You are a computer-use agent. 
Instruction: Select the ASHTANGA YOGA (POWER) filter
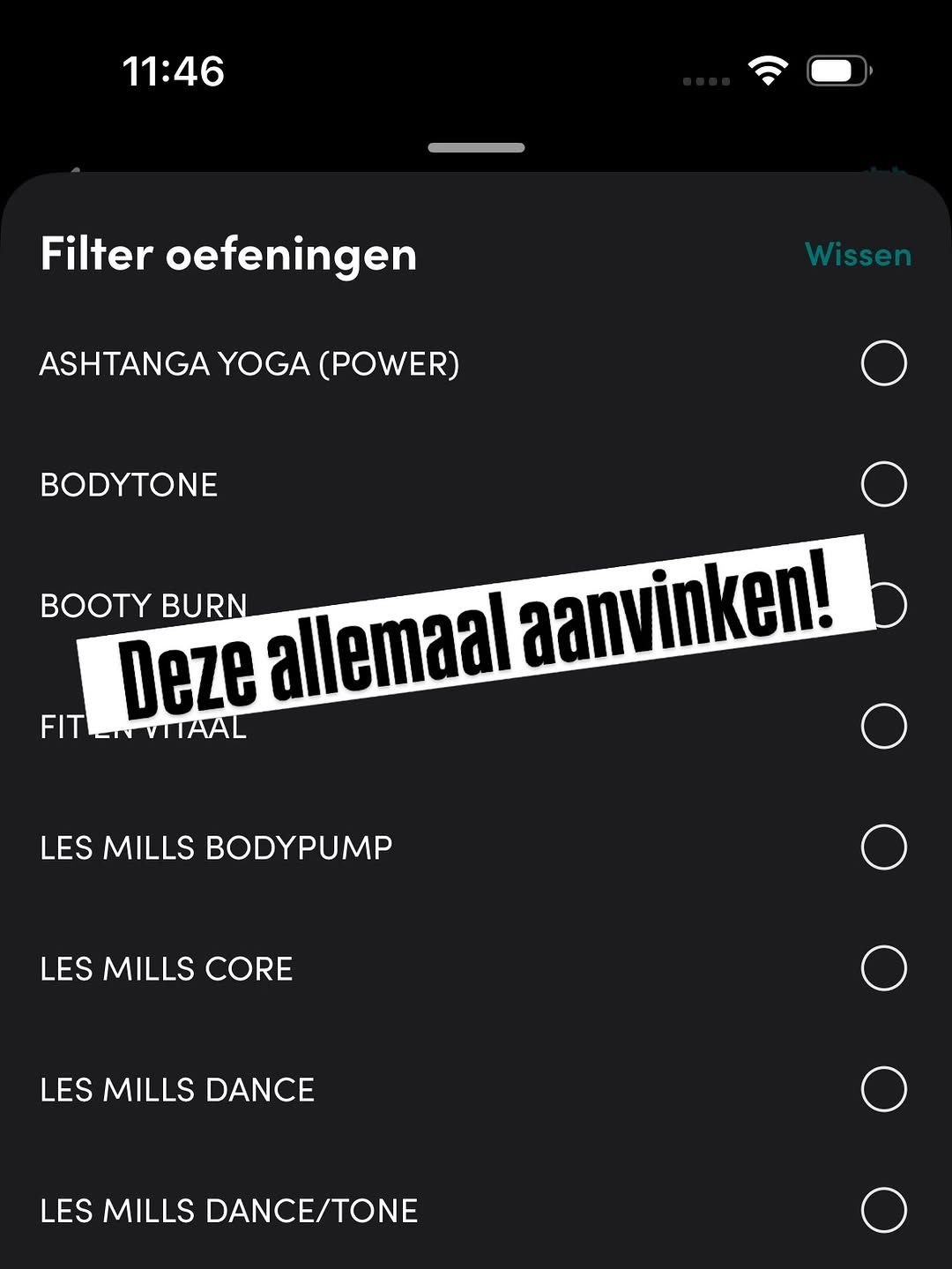click(x=883, y=363)
